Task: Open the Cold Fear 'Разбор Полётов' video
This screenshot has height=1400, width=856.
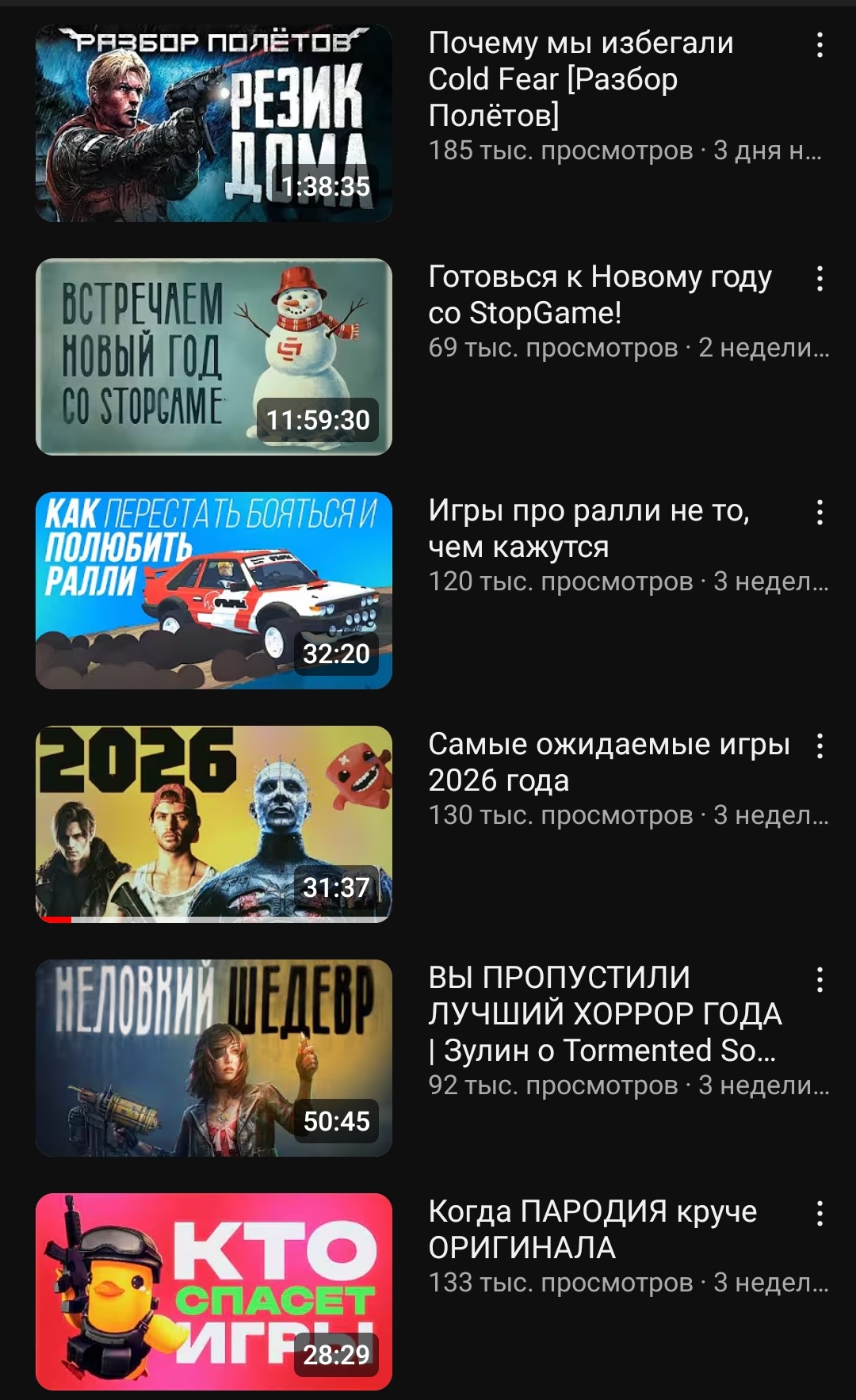Action: click(x=214, y=123)
